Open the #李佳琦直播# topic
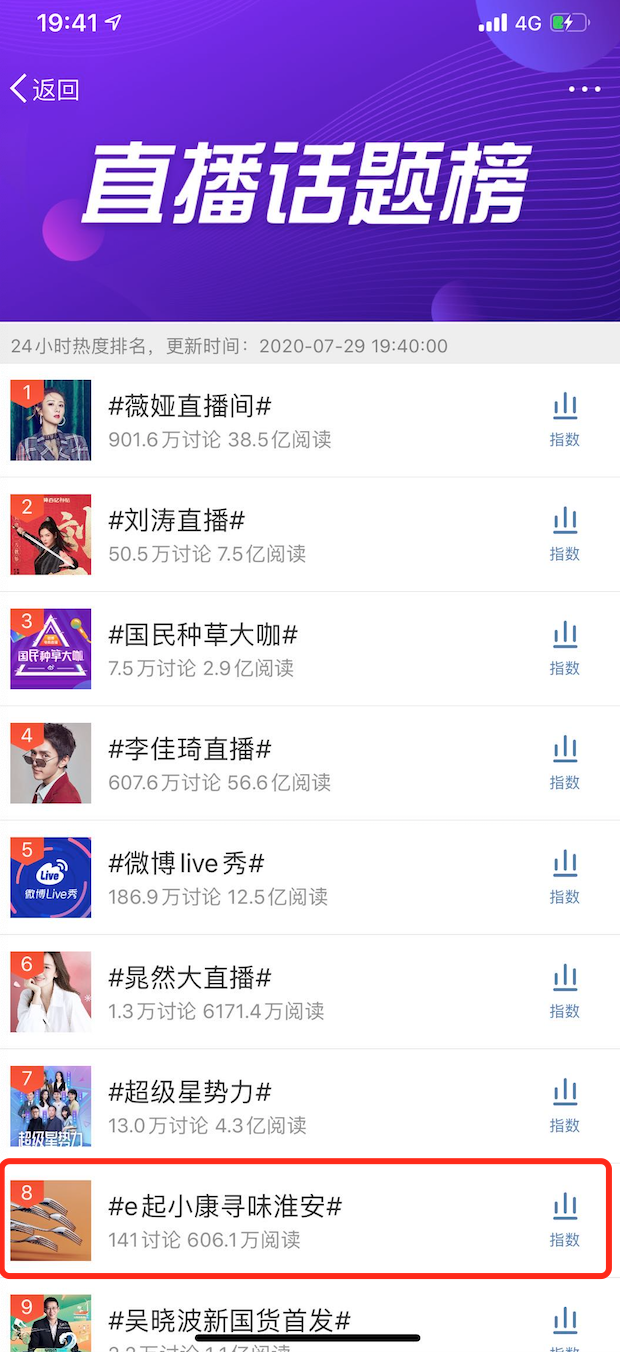This screenshot has height=1352, width=620. [190, 749]
